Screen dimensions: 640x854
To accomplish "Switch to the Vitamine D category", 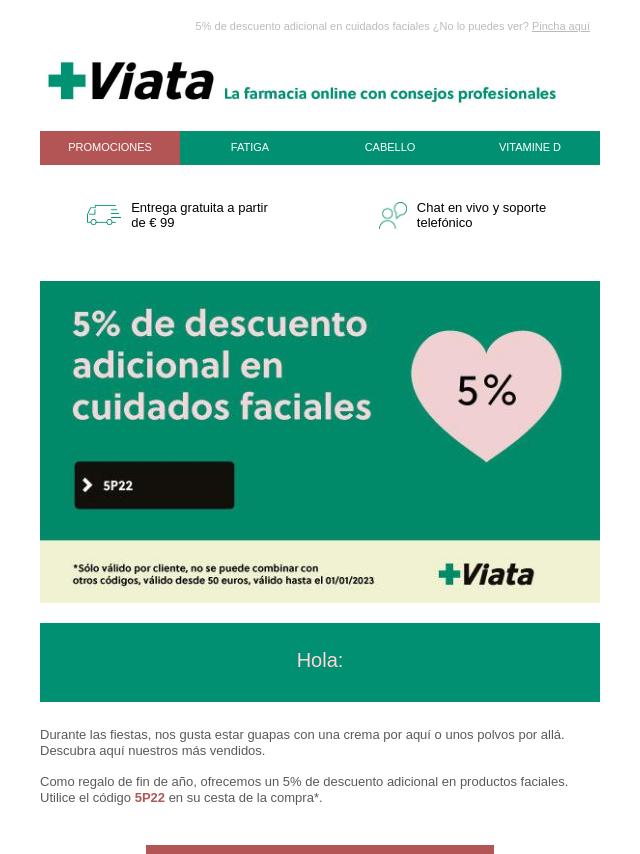I will point(530,148).
